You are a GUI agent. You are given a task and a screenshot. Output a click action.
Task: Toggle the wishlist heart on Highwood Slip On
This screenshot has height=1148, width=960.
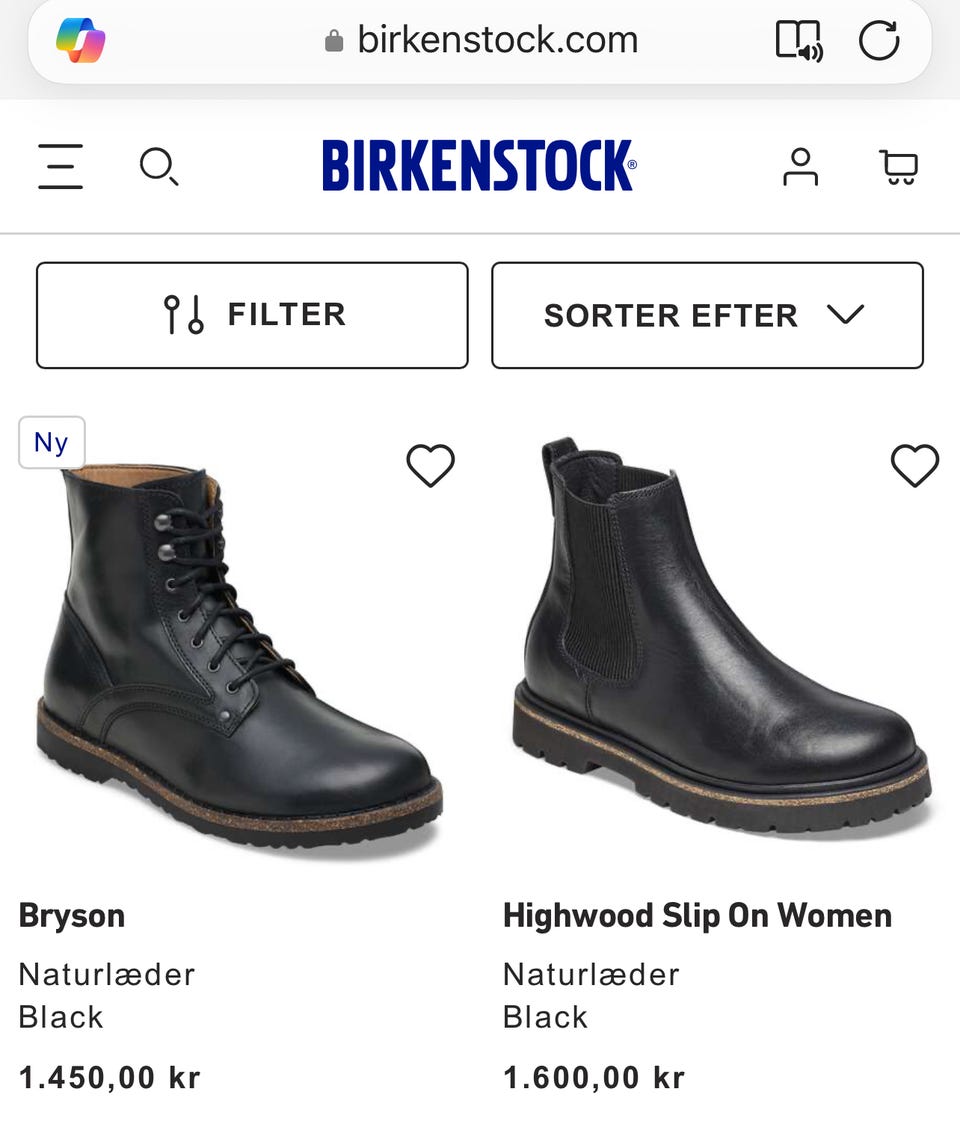(915, 465)
